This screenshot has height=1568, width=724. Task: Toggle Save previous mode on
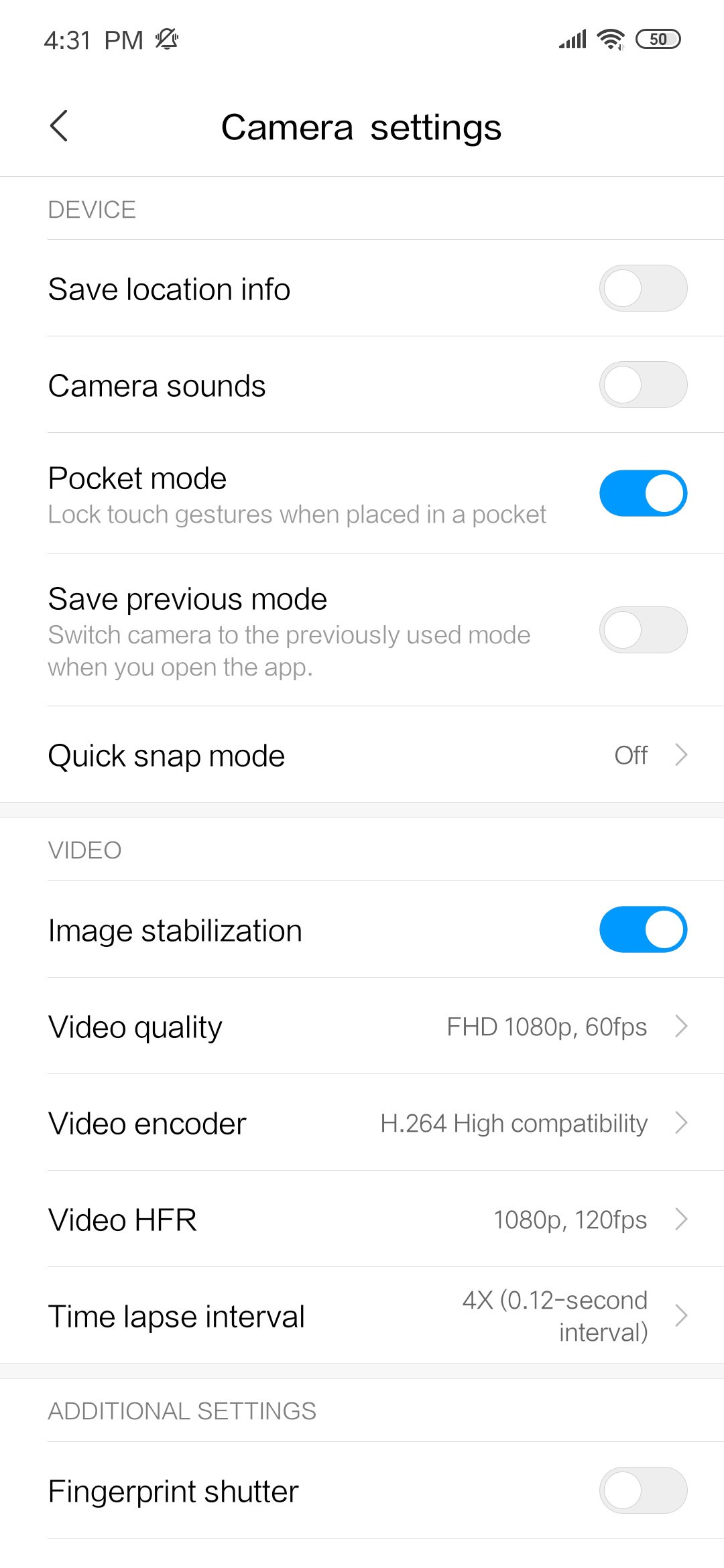(x=642, y=631)
